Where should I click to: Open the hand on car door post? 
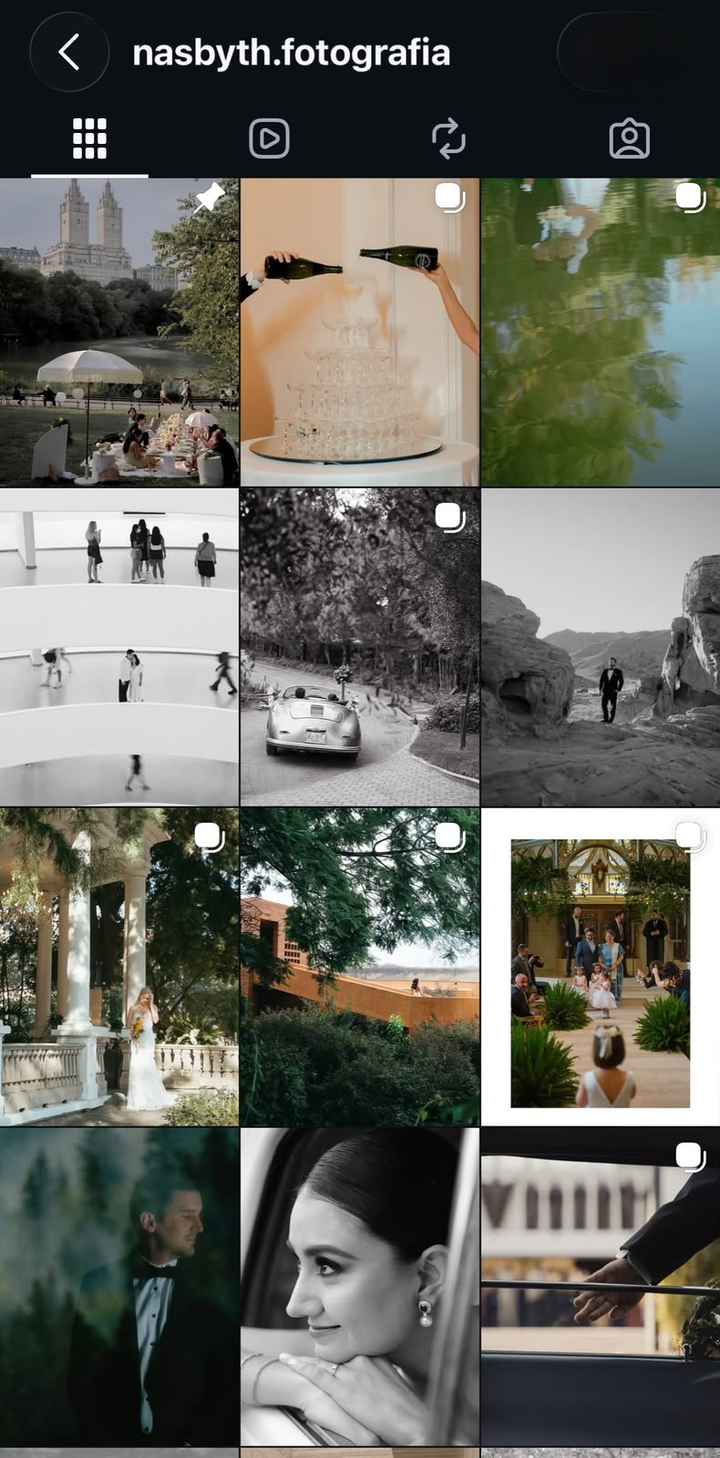tap(601, 1287)
